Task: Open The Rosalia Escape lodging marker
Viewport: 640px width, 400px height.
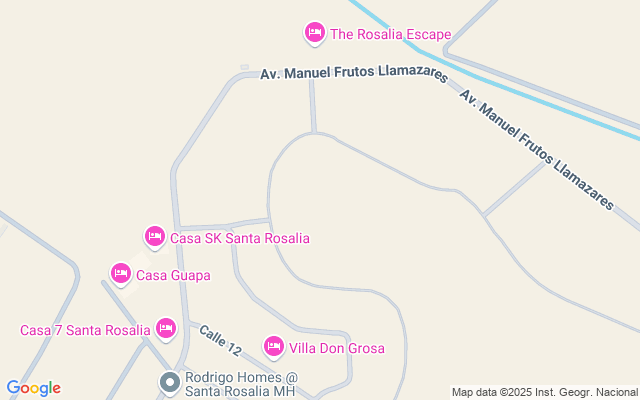Action: coord(315,33)
